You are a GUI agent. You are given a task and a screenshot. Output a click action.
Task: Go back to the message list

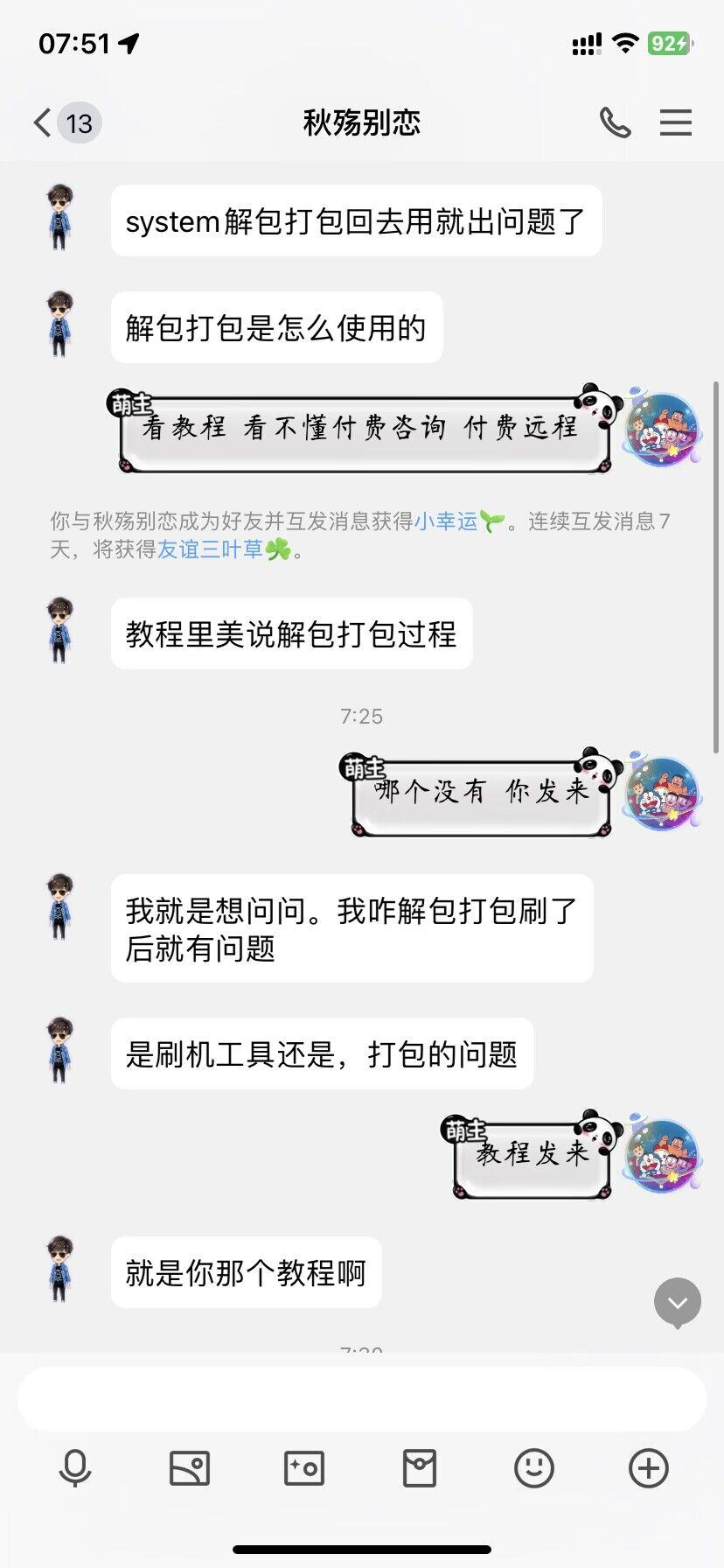[44, 122]
